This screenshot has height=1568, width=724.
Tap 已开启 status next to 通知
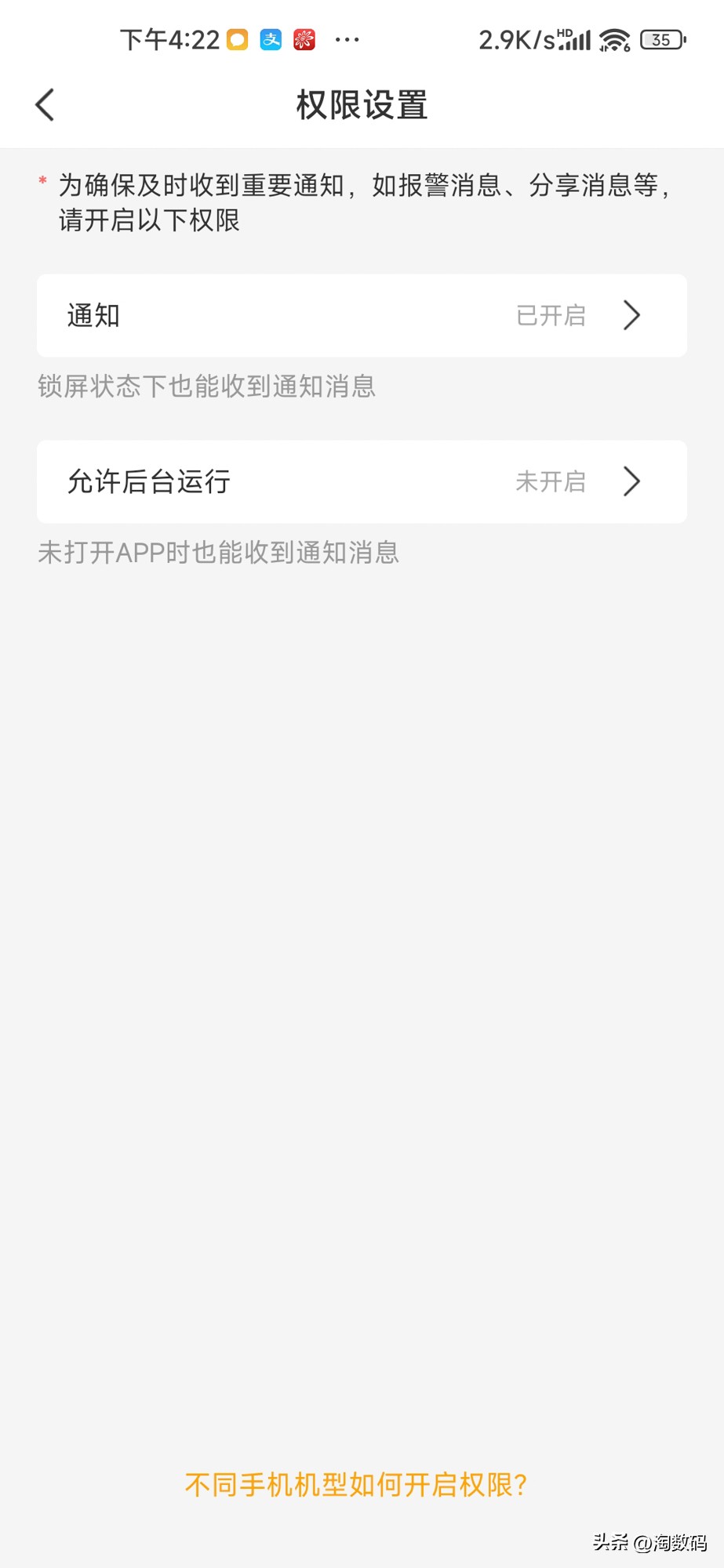point(550,315)
